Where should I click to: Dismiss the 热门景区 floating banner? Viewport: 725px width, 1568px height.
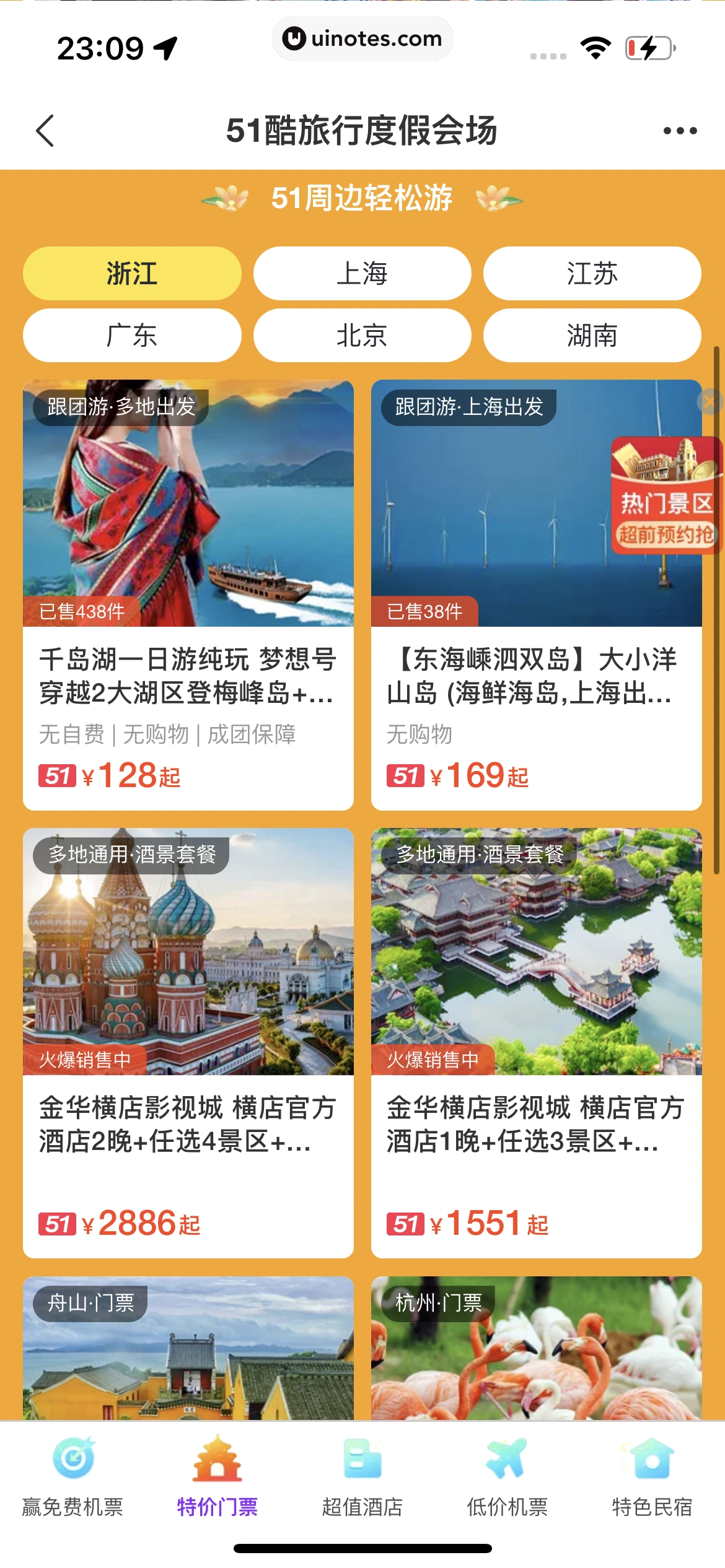710,403
